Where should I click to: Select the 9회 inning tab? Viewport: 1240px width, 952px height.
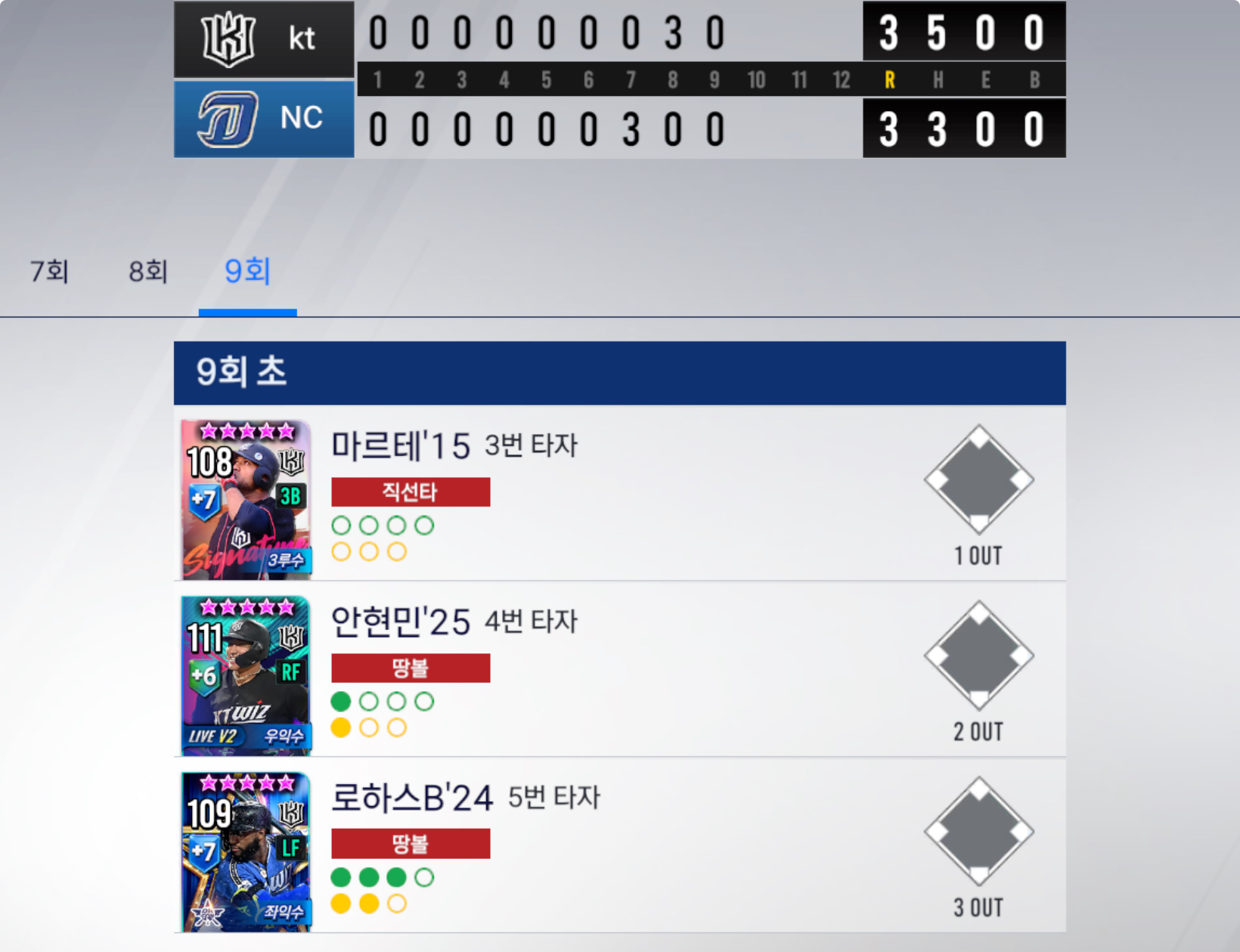pos(247,271)
